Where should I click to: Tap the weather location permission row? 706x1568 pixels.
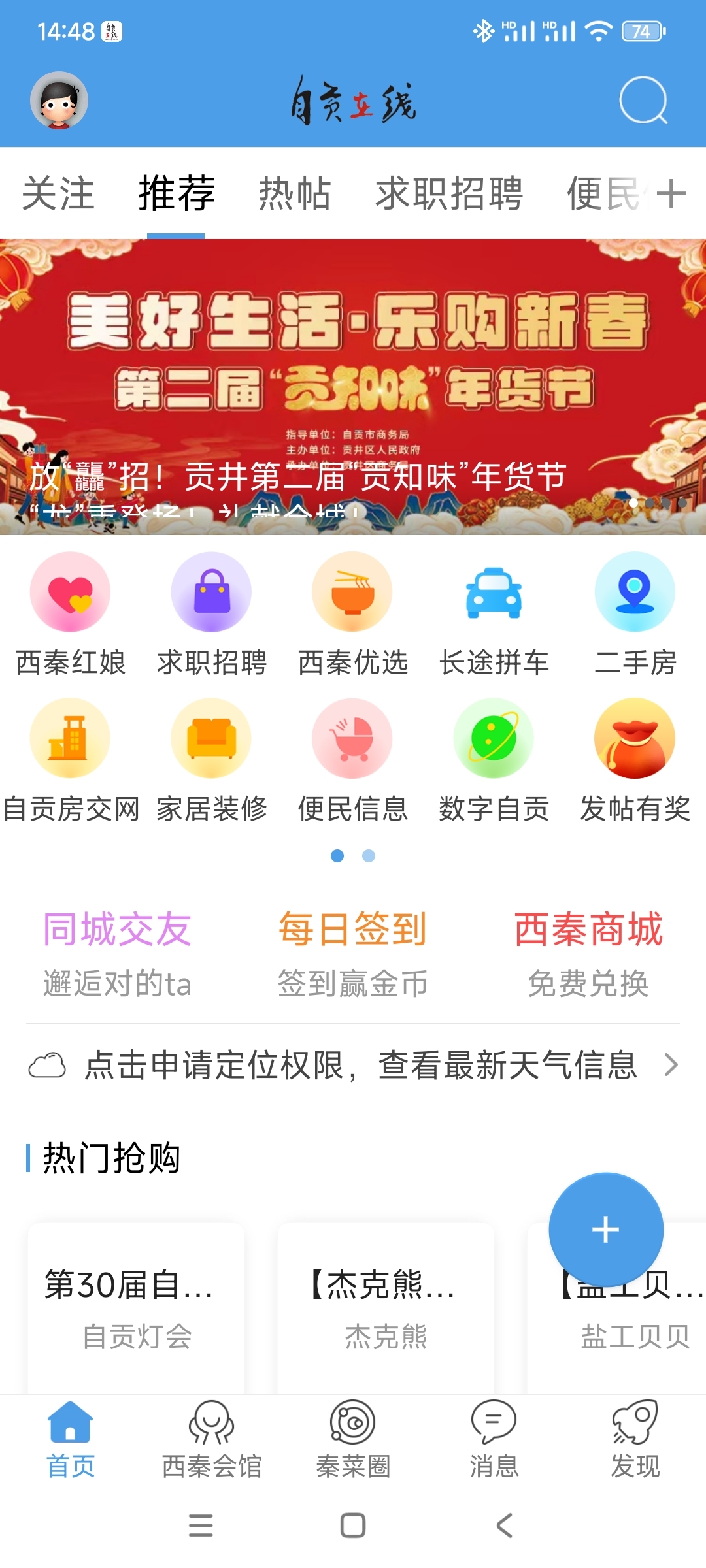pyautogui.click(x=353, y=1066)
